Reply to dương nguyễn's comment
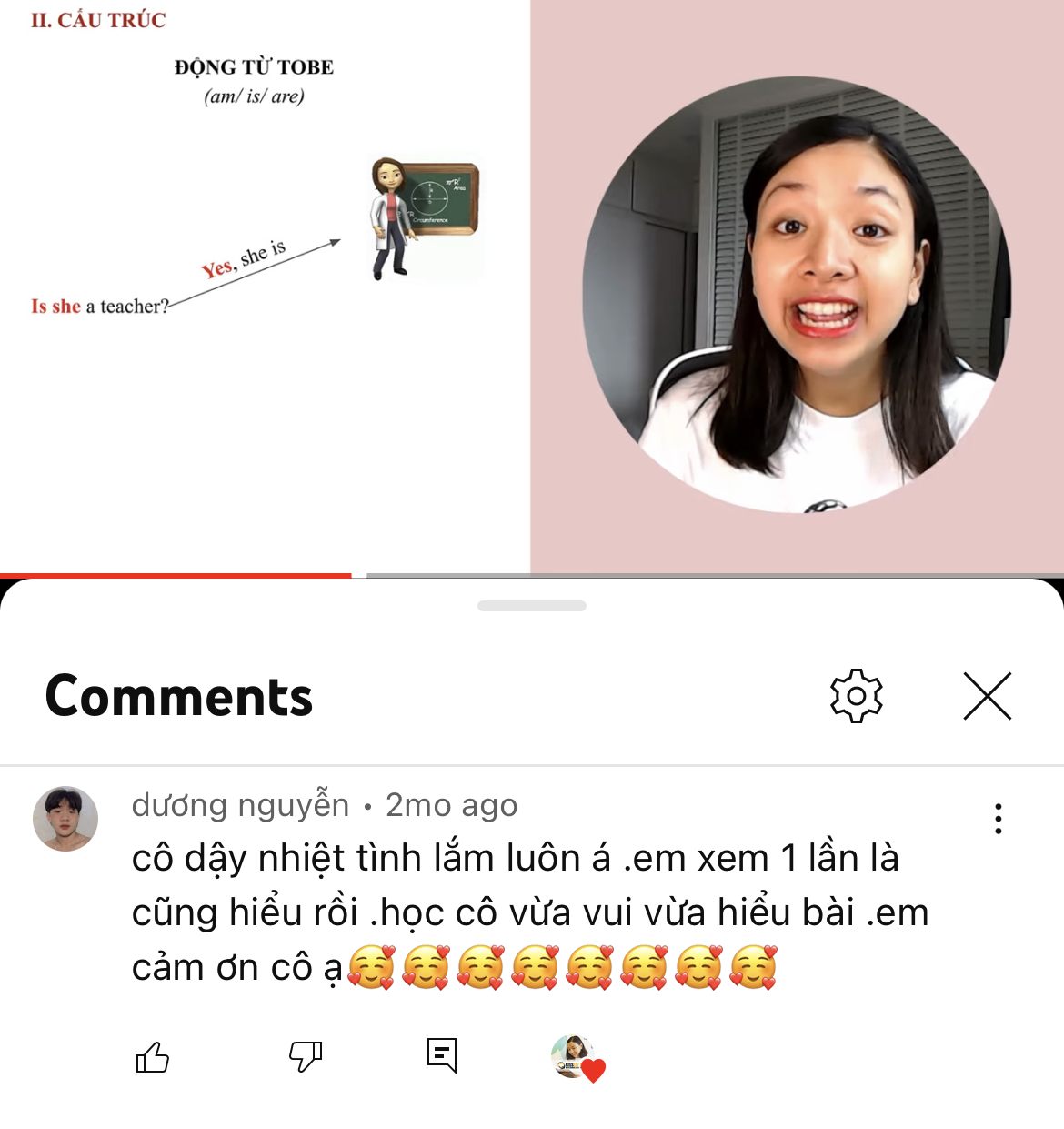 [442, 1055]
